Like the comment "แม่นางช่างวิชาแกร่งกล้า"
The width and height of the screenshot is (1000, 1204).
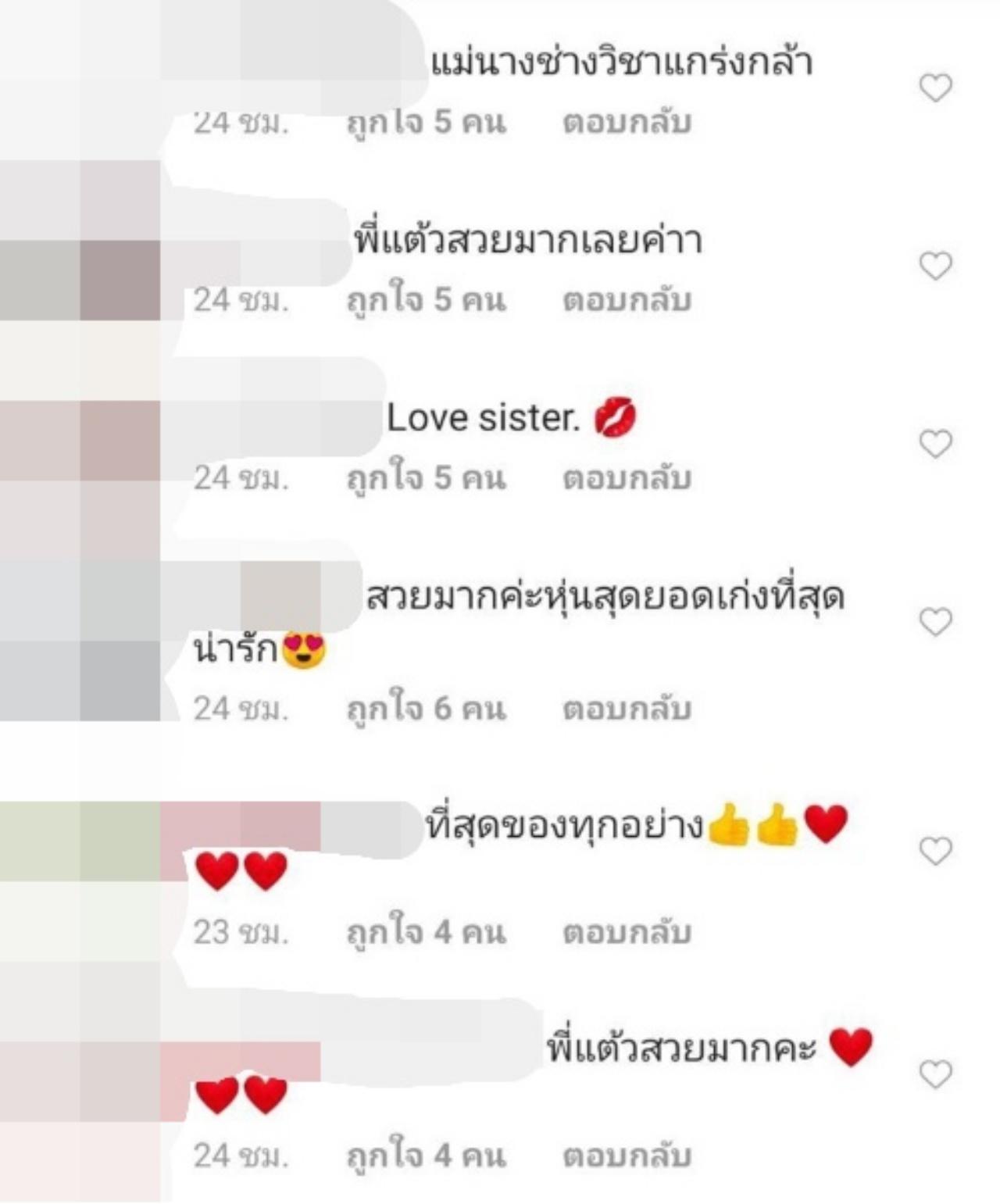pyautogui.click(x=935, y=88)
